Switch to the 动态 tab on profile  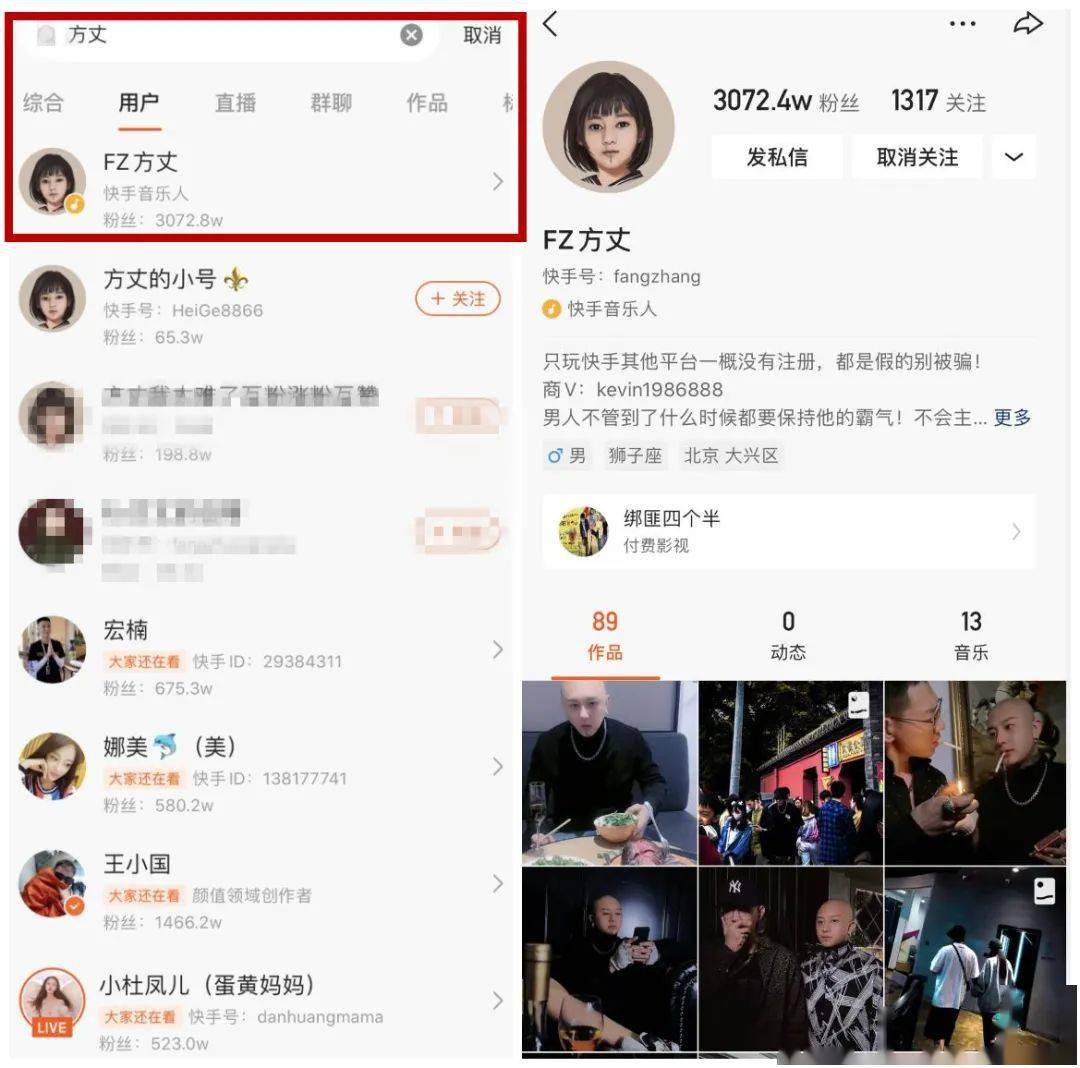[x=788, y=637]
